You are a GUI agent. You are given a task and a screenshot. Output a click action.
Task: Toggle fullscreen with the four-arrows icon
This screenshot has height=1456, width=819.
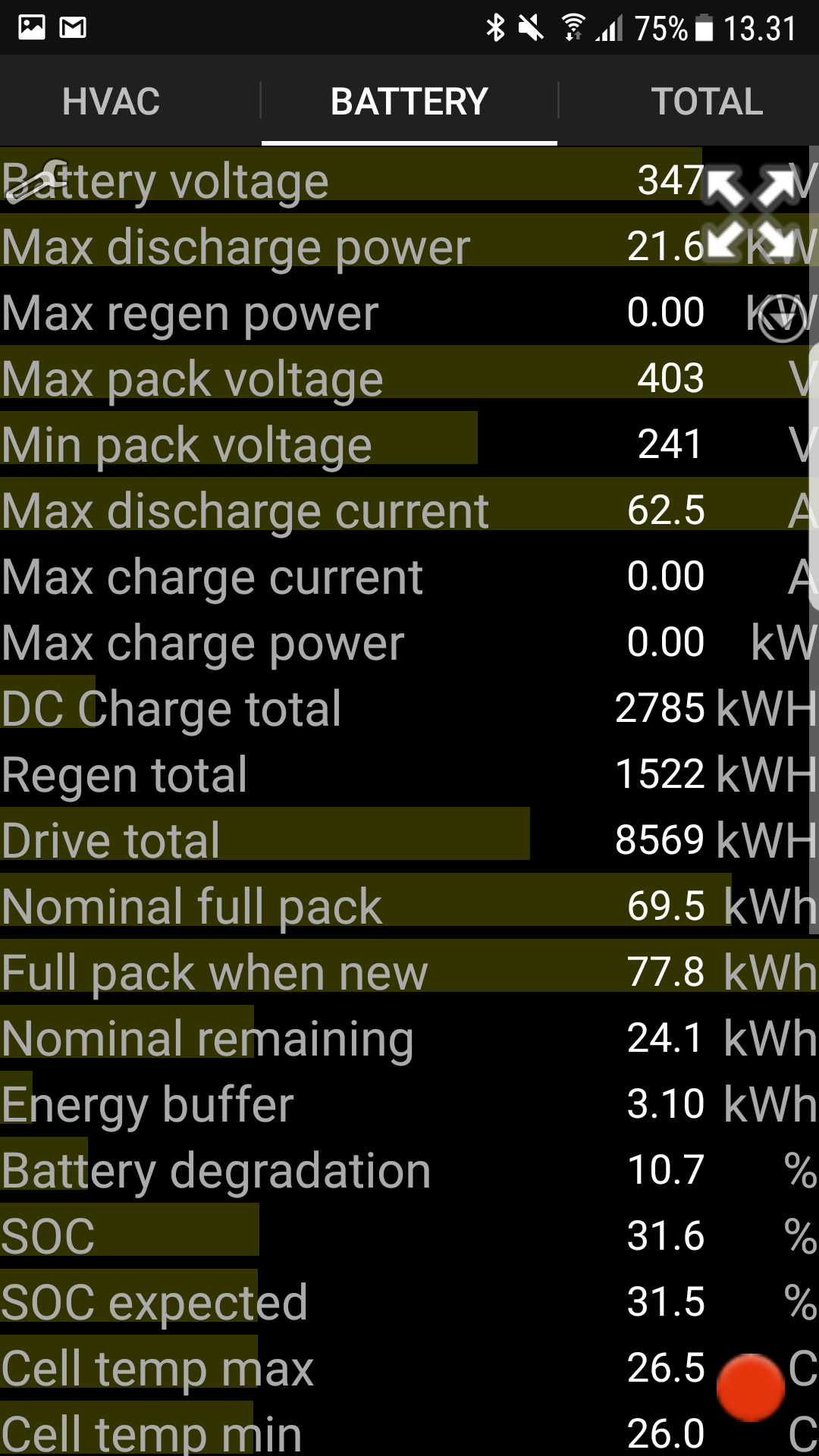coord(755,215)
